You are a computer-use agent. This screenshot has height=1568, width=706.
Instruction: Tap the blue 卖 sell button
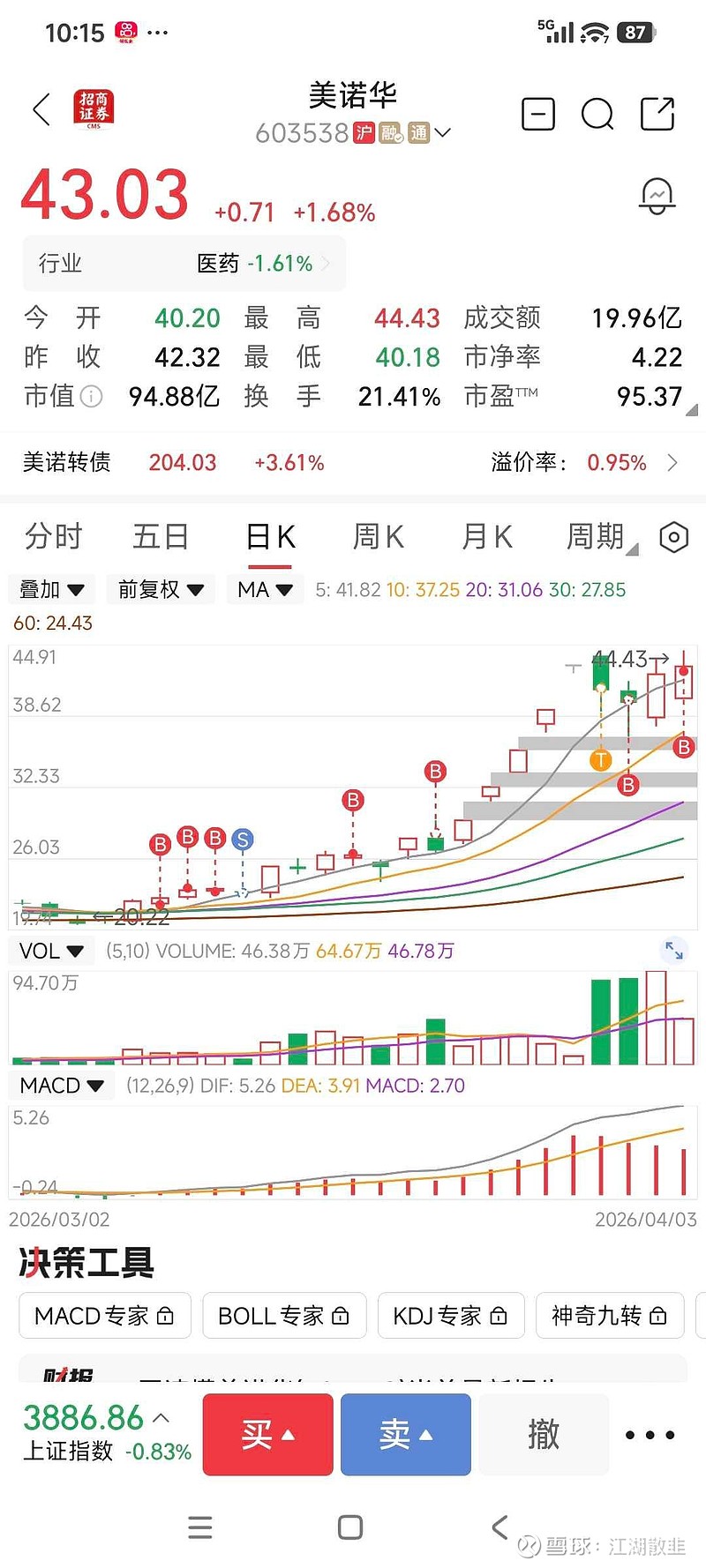tap(405, 1434)
